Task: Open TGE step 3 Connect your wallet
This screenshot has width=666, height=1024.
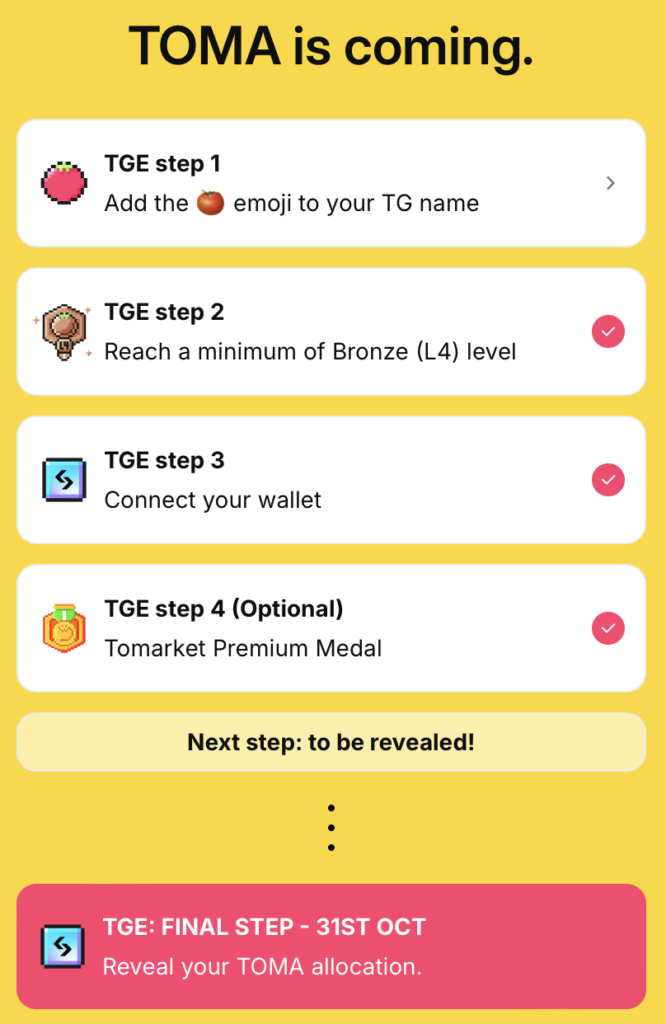Action: click(330, 480)
